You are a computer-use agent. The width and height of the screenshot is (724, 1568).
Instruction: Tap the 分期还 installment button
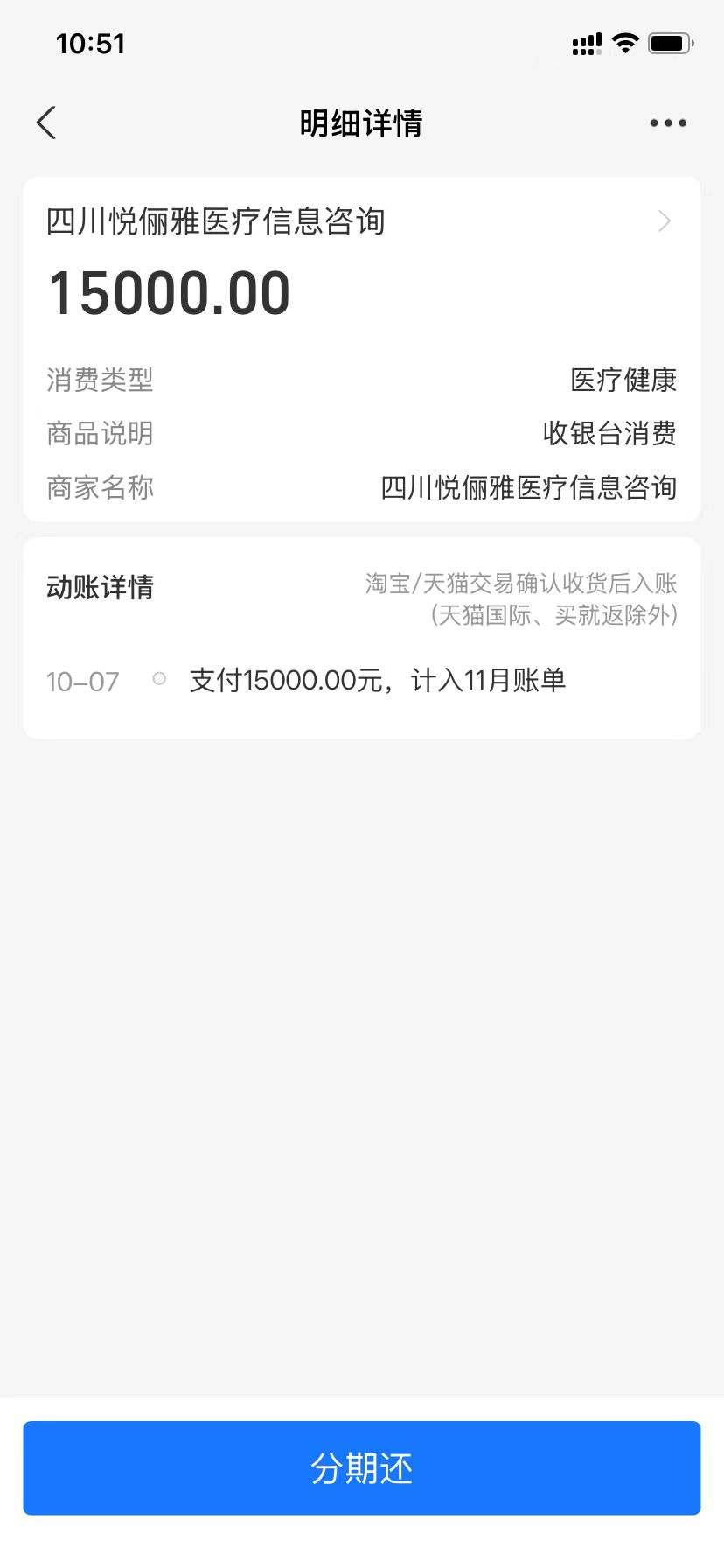[x=361, y=1468]
